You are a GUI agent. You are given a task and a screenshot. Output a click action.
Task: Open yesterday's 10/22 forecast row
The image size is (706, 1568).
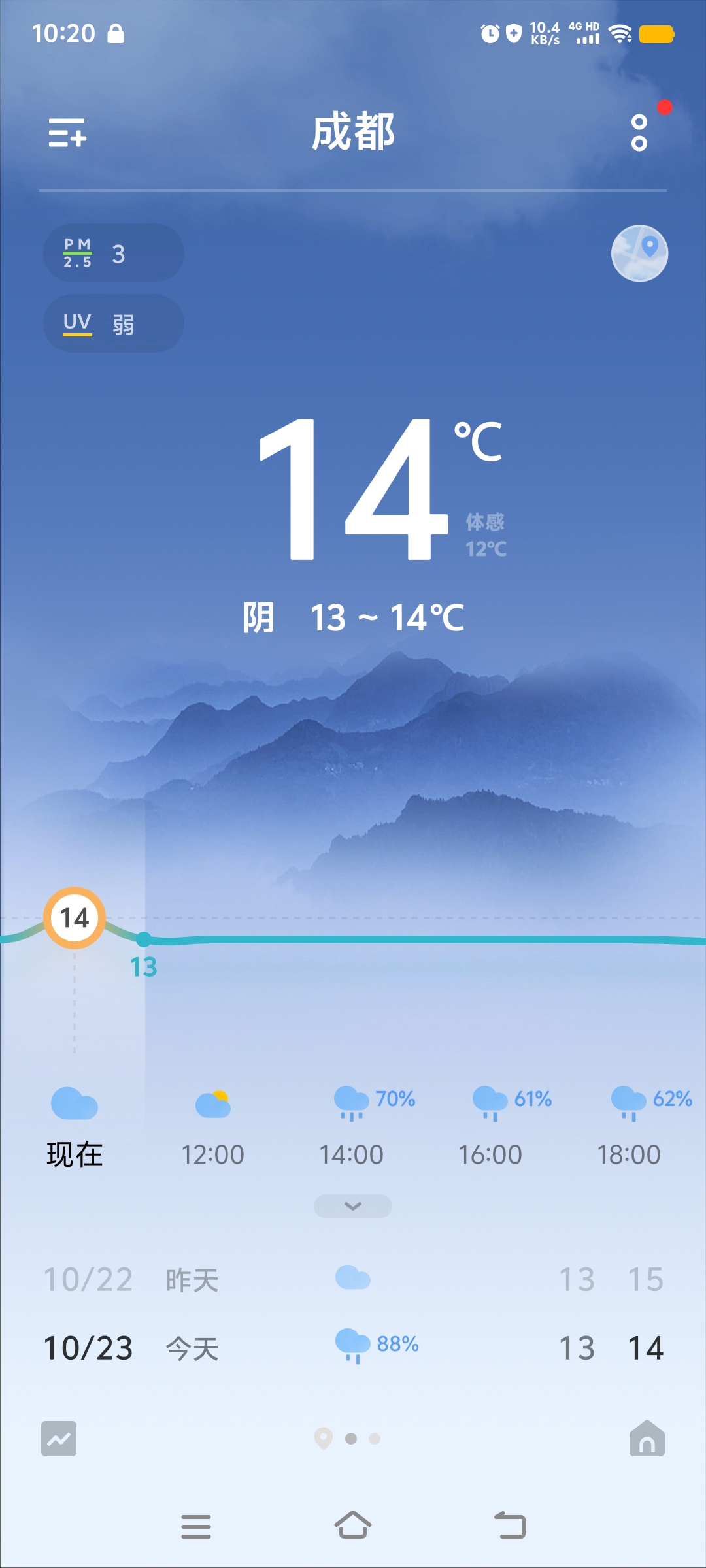(x=353, y=1279)
